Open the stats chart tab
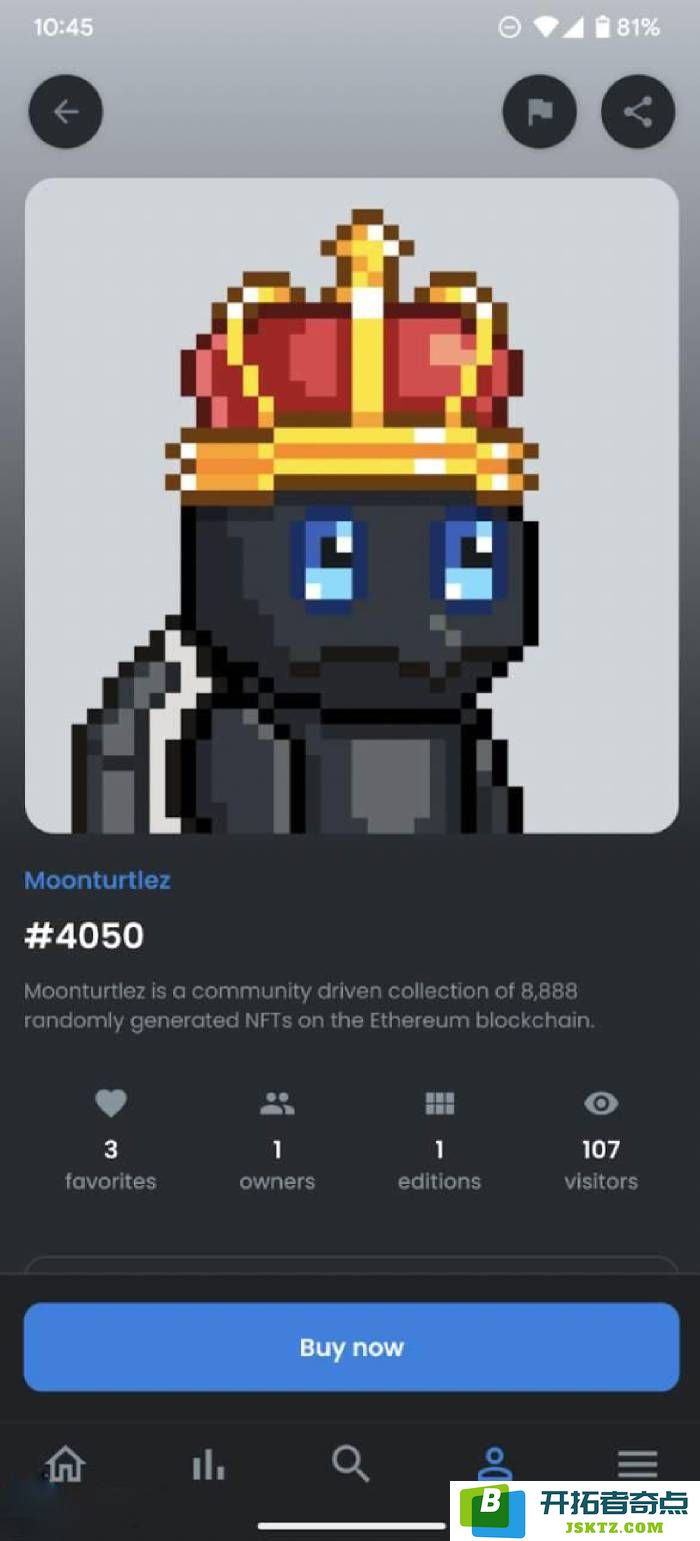700x1541 pixels. (x=208, y=1466)
